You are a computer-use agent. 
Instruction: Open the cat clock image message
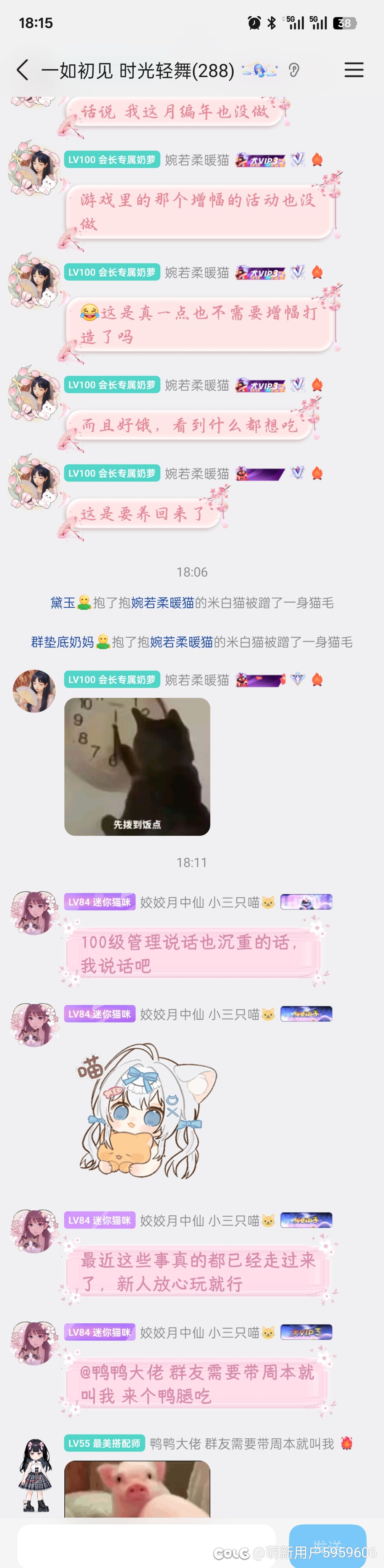pos(137,766)
